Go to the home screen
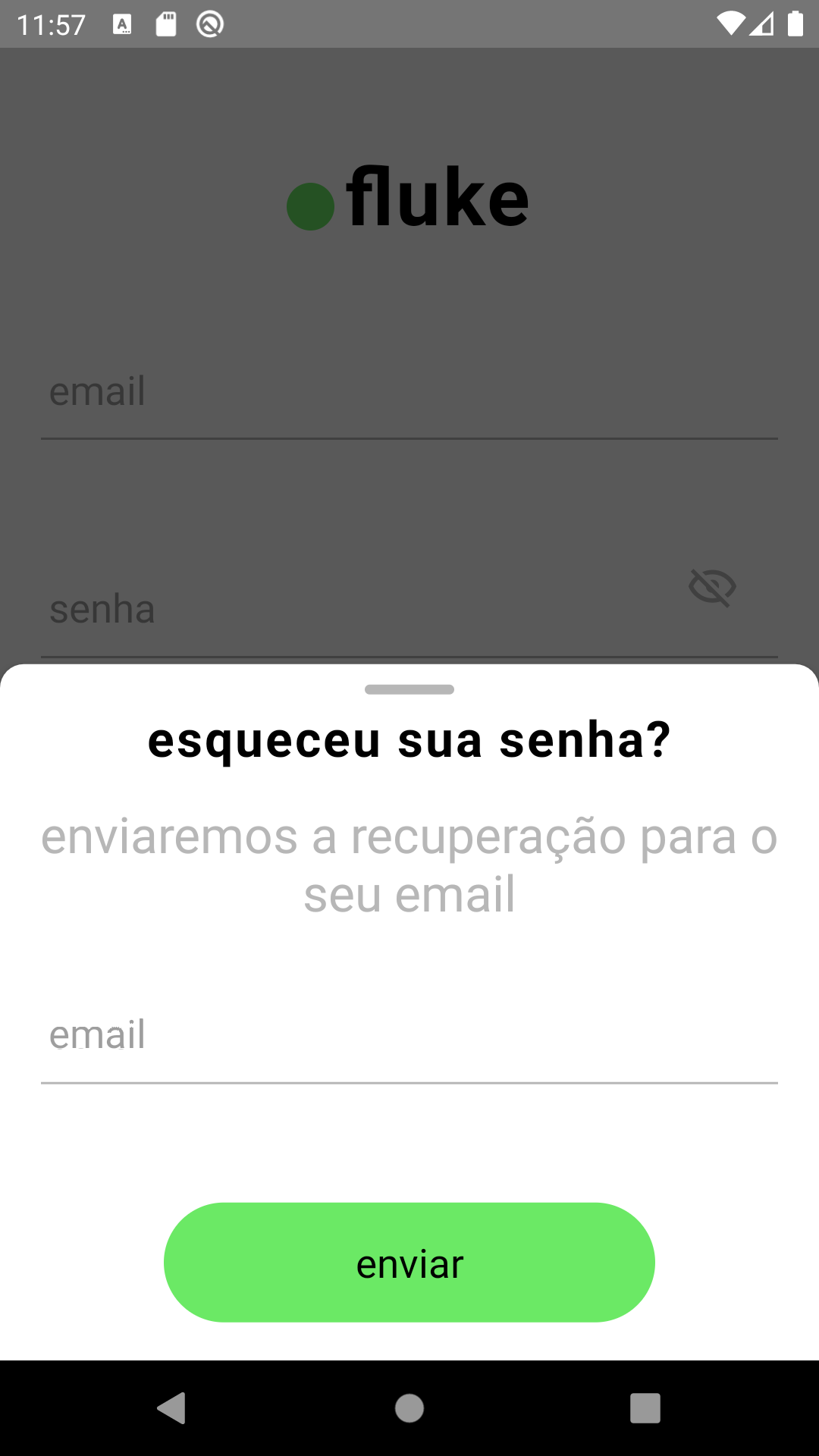This screenshot has width=819, height=1456. point(409,1408)
